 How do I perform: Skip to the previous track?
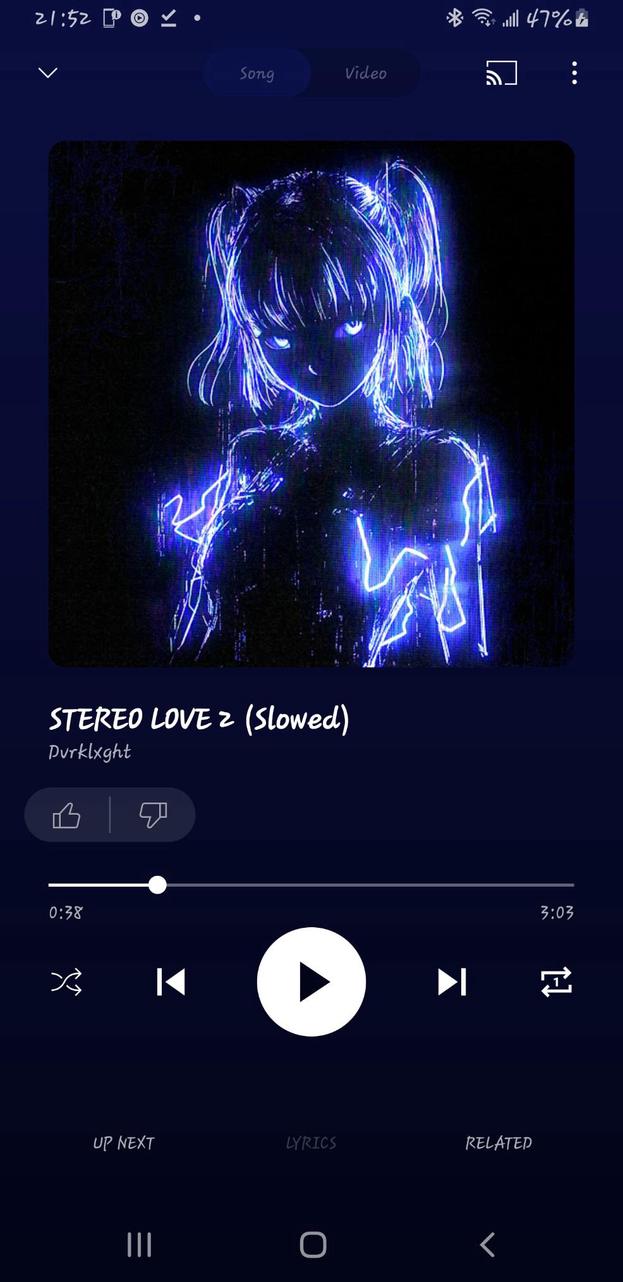171,982
